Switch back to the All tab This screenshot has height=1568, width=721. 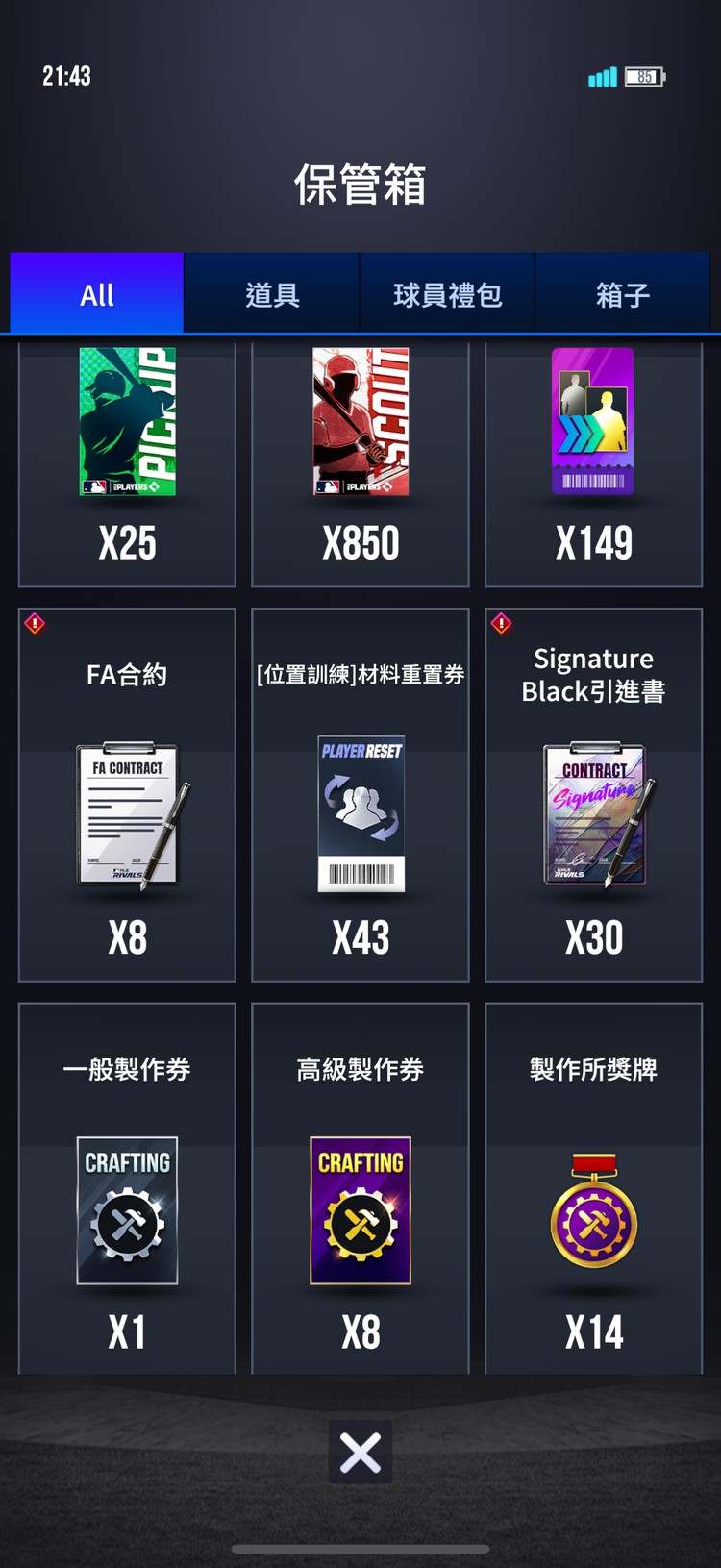(x=96, y=293)
